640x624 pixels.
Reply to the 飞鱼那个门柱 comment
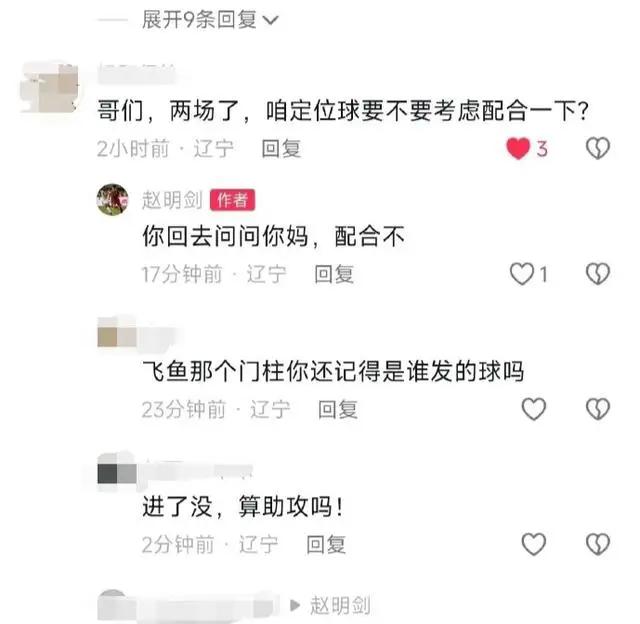[x=338, y=409]
